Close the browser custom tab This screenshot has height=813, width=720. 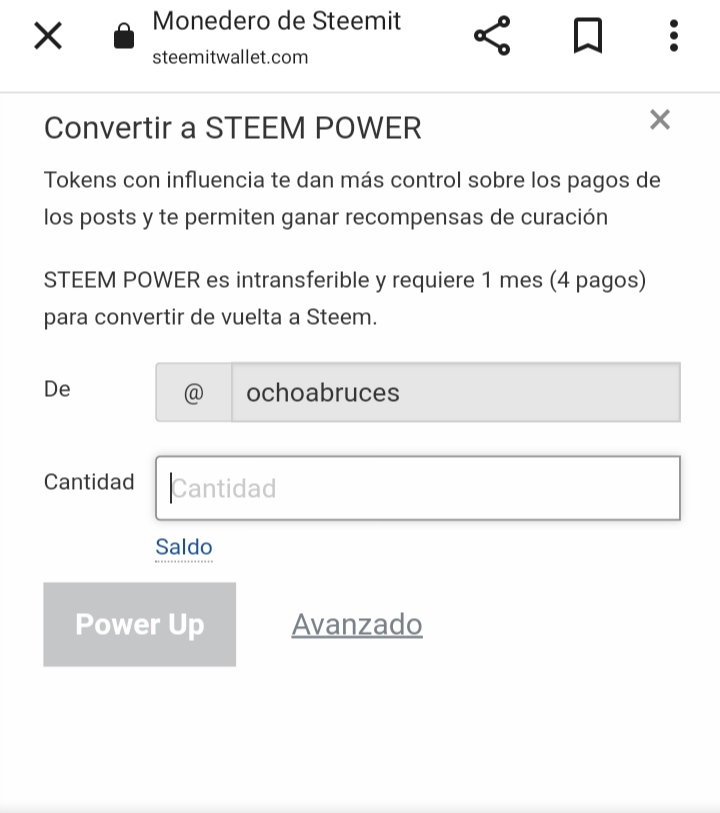coord(47,37)
